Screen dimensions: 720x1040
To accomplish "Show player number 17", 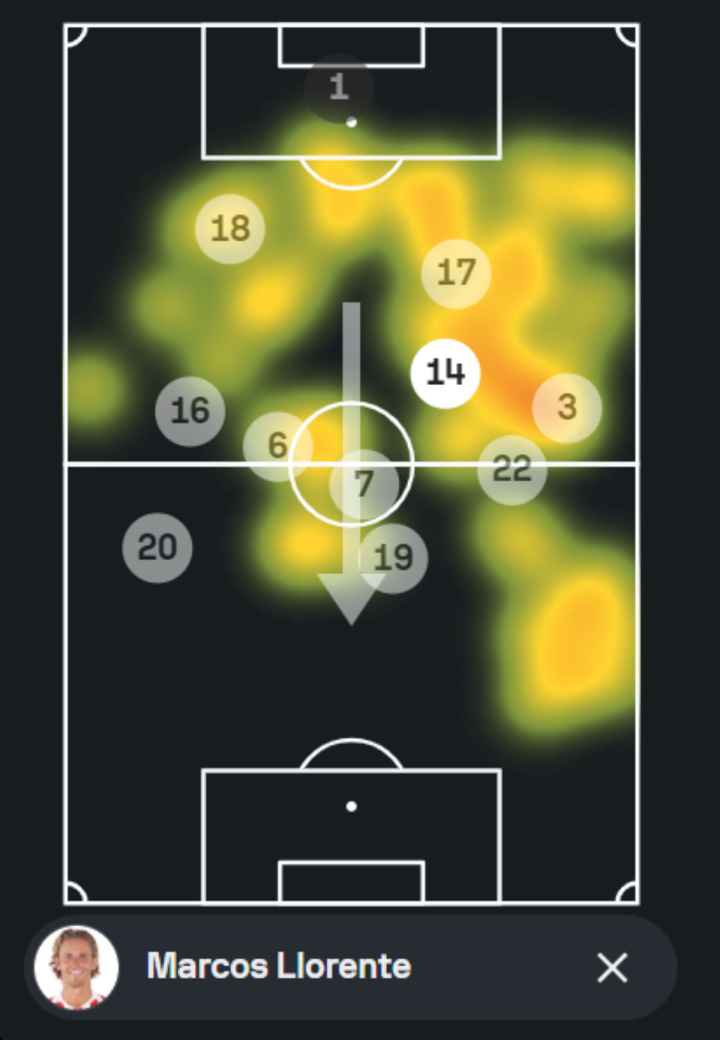I will [456, 272].
